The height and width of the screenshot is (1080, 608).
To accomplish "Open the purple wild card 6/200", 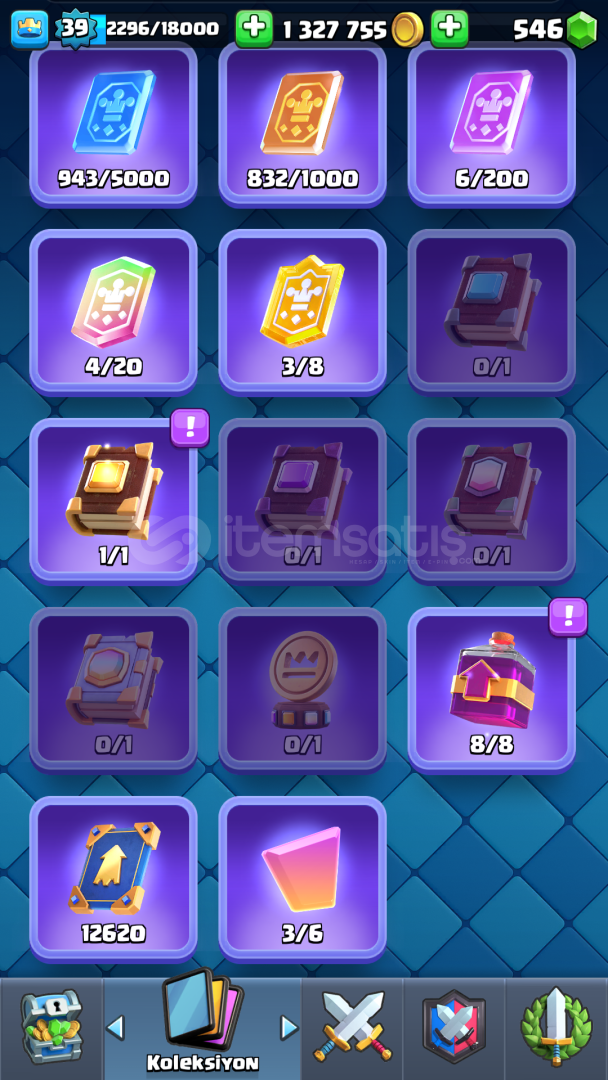I will coord(492,124).
